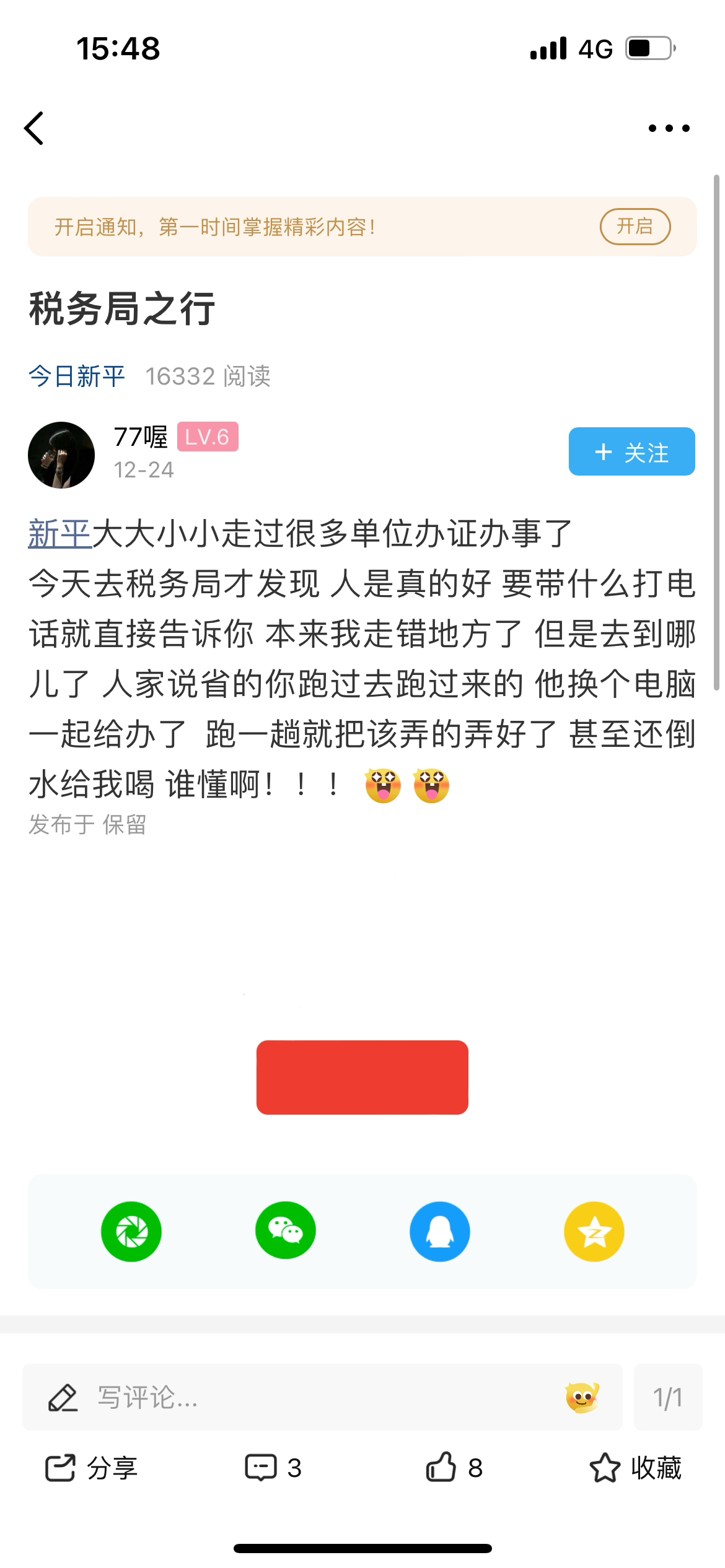Share to WeChat Moments
The width and height of the screenshot is (725, 1568).
pos(131,1232)
